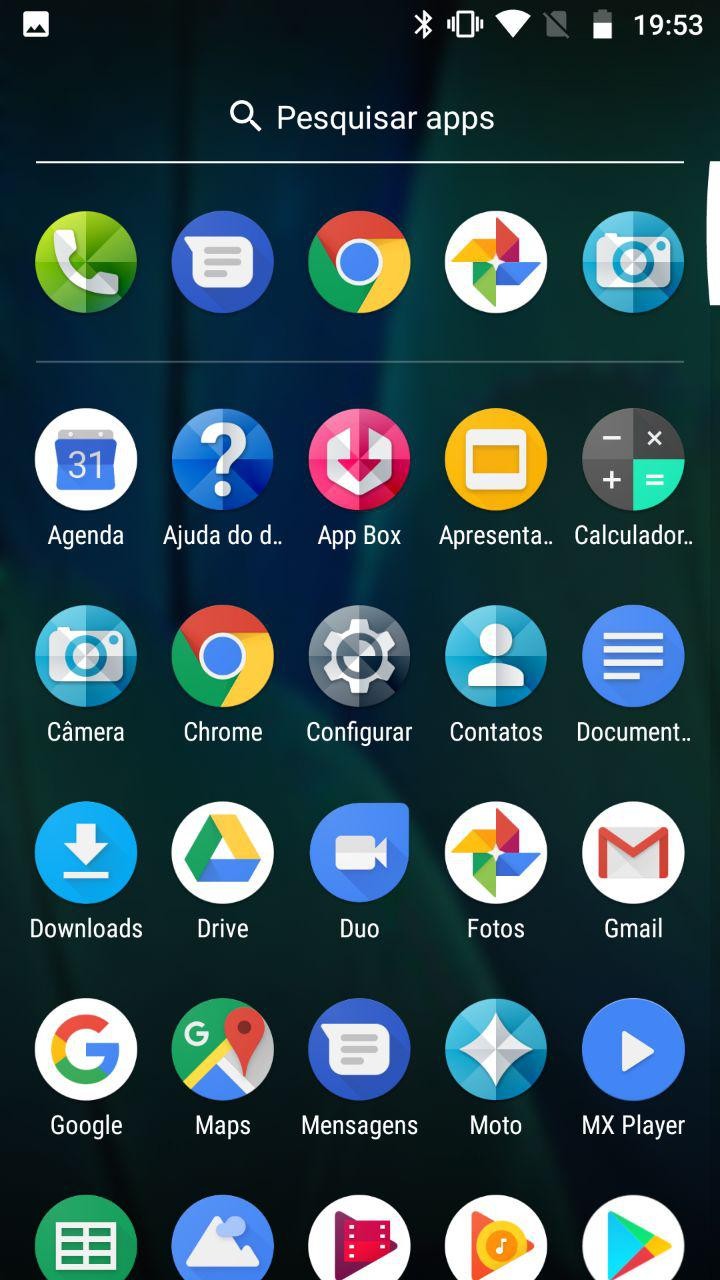Open the labeled Mensagens app
The width and height of the screenshot is (720, 1280).
pyautogui.click(x=359, y=1050)
